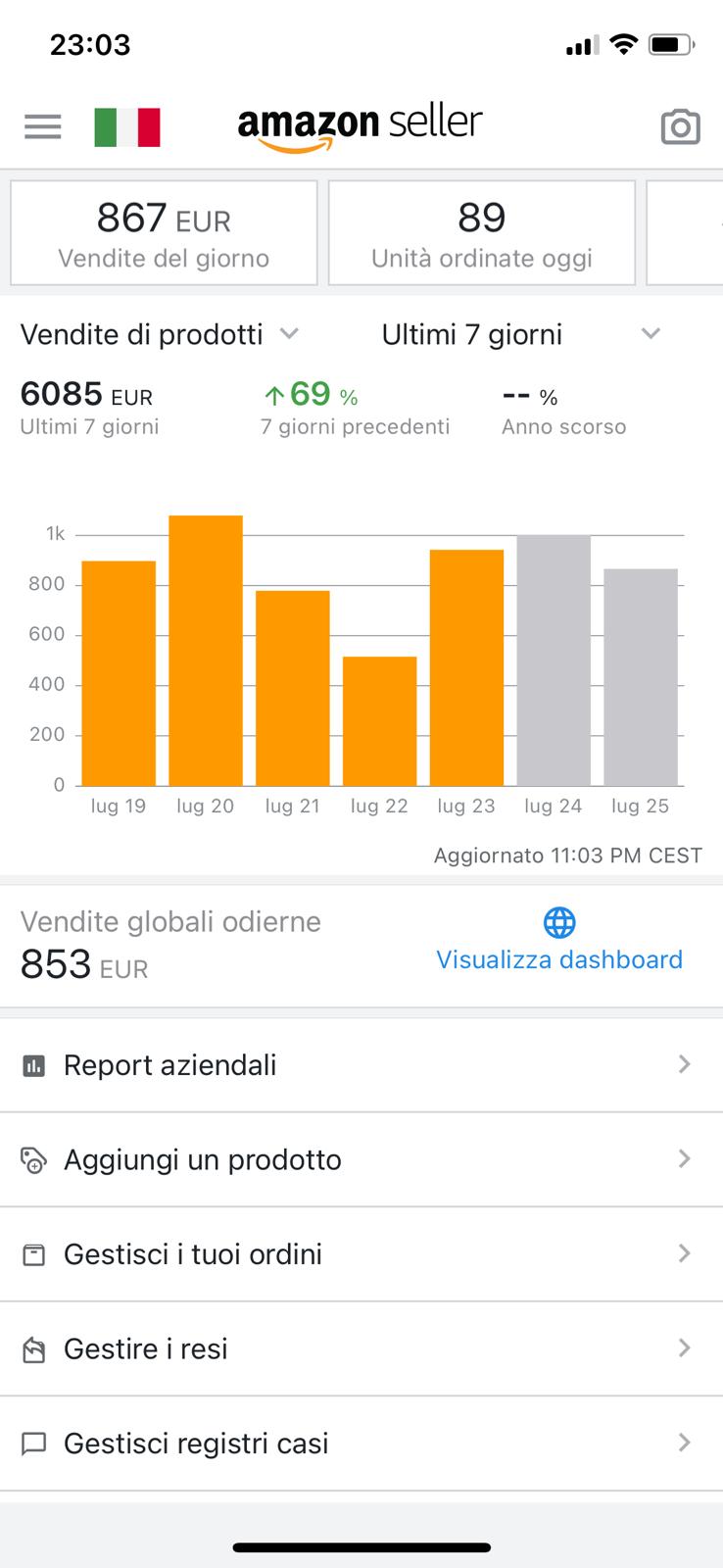Tap Visualizza dashboard link
This screenshot has width=723, height=1568.
558,958
